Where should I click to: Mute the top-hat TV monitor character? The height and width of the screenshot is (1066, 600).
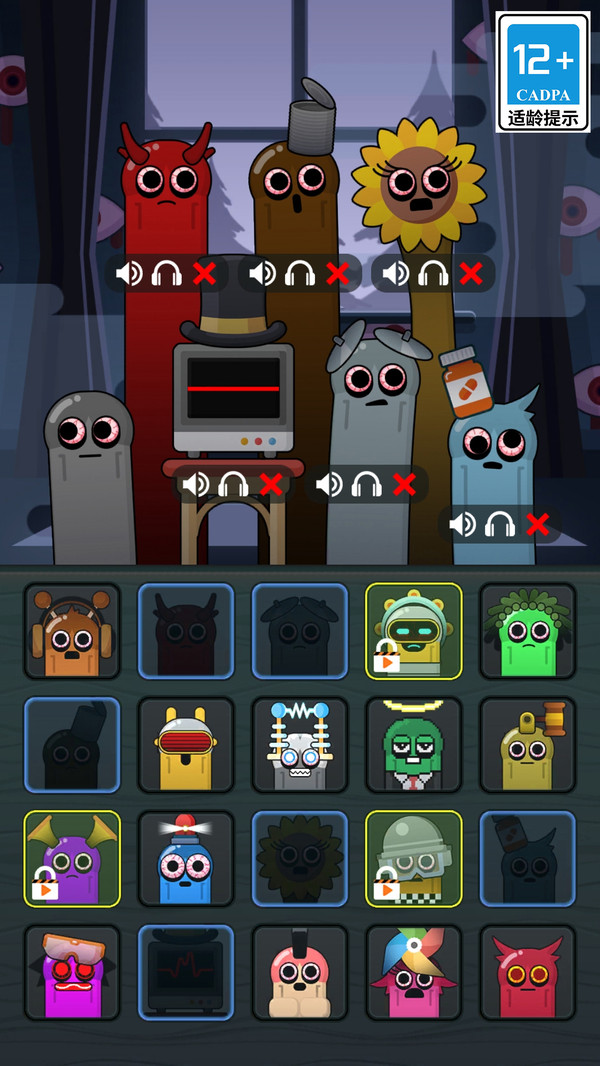point(196,485)
